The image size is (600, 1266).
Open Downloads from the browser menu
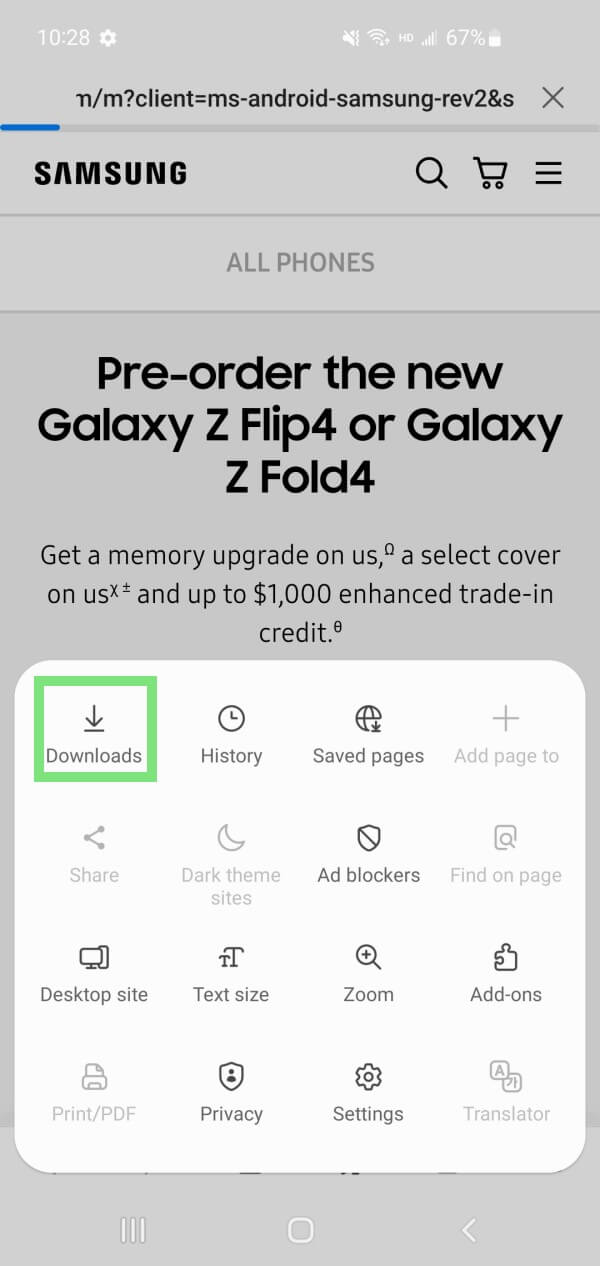point(94,733)
